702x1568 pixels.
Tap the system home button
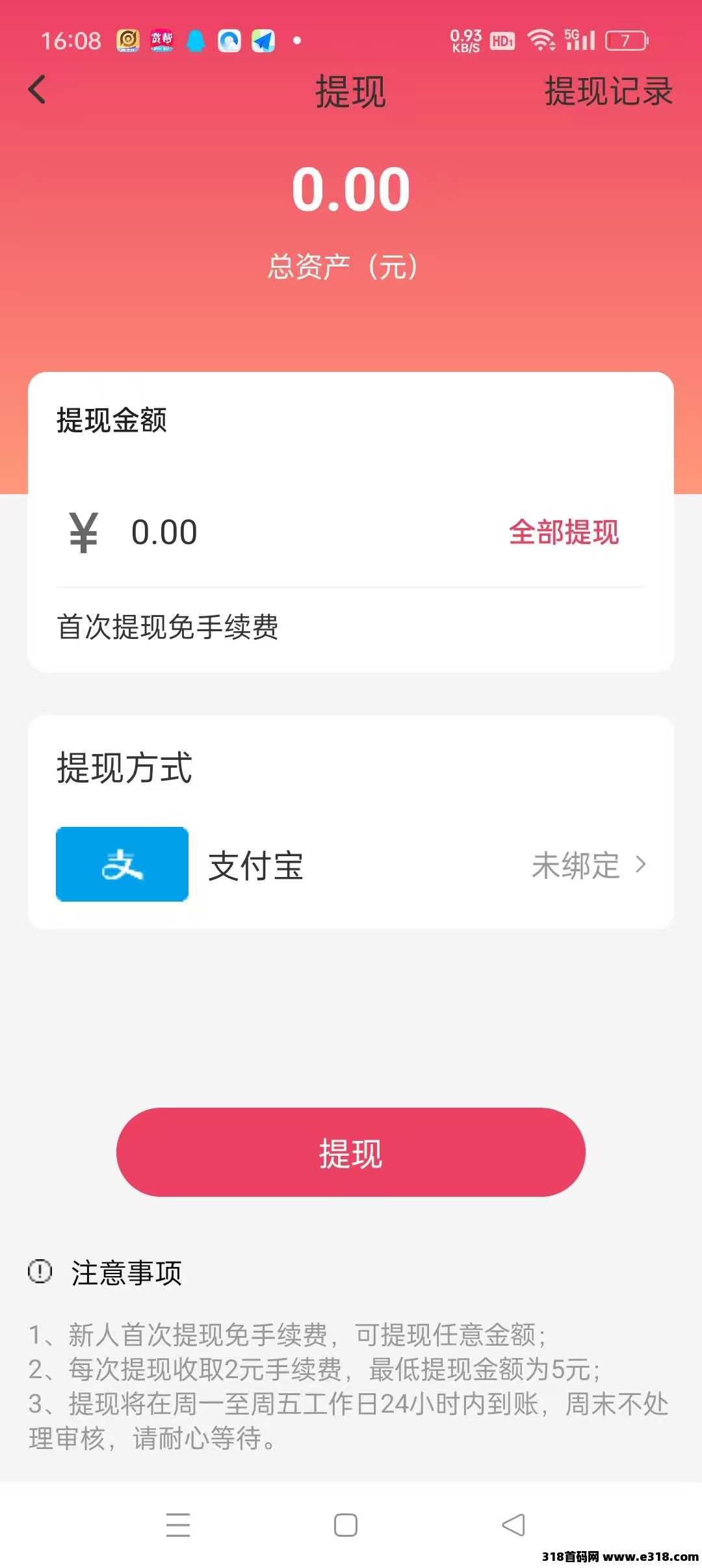[346, 1524]
